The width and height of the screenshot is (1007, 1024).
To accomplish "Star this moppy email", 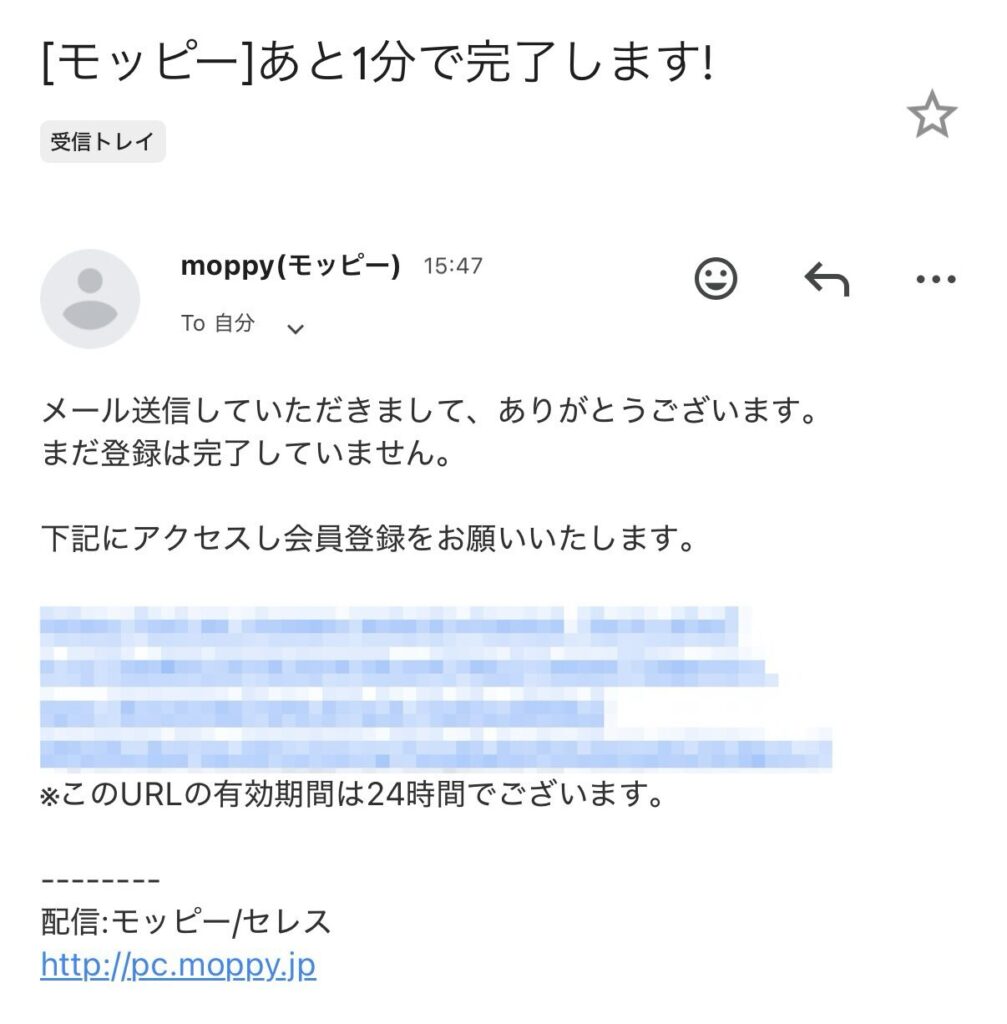I will point(931,117).
